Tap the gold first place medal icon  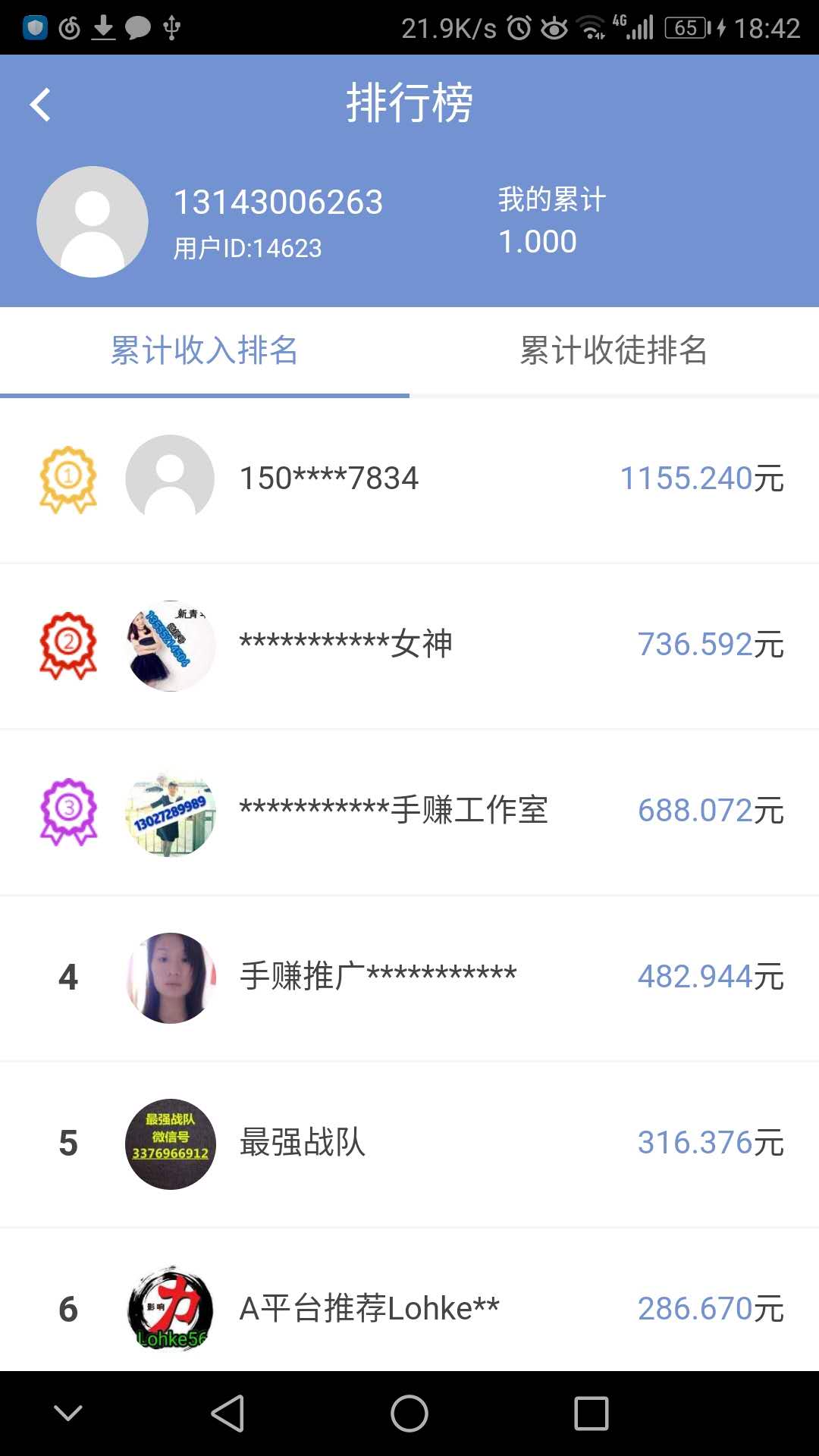tap(68, 479)
